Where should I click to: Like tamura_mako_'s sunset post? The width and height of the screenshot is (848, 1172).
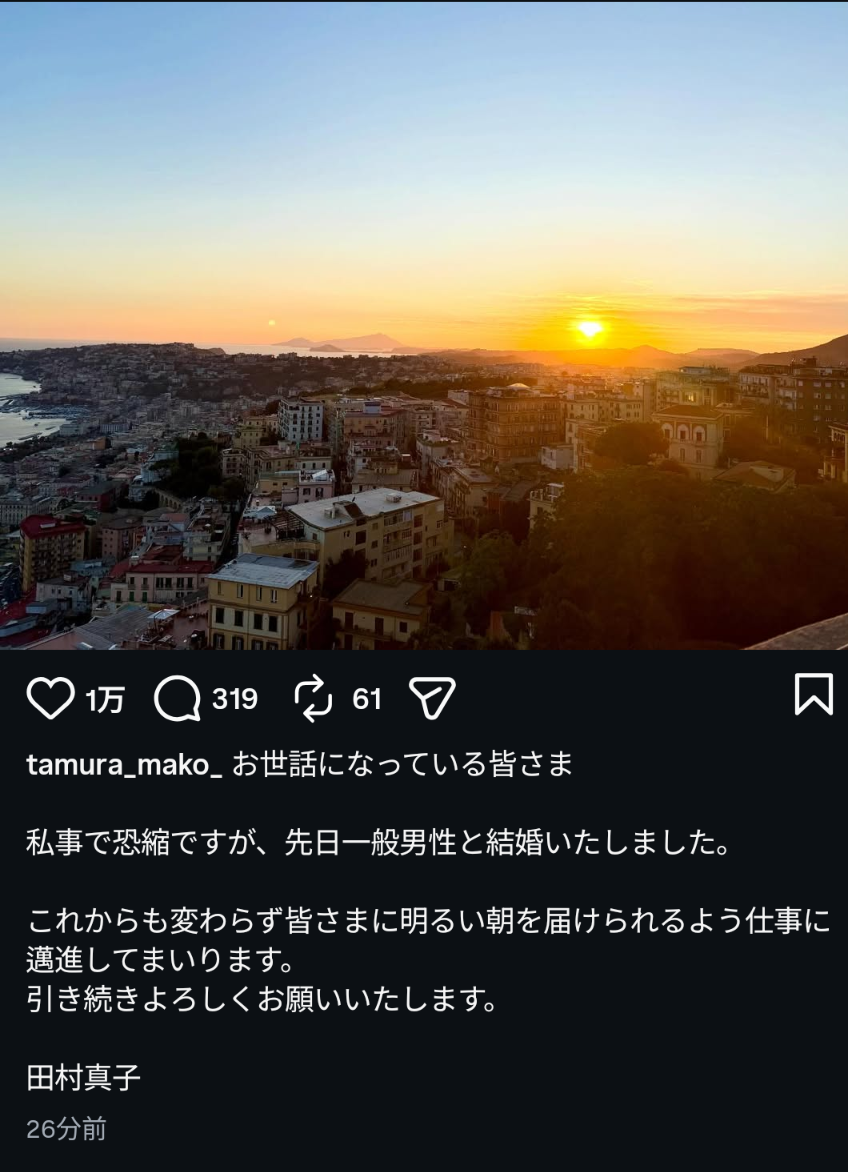click(x=50, y=698)
